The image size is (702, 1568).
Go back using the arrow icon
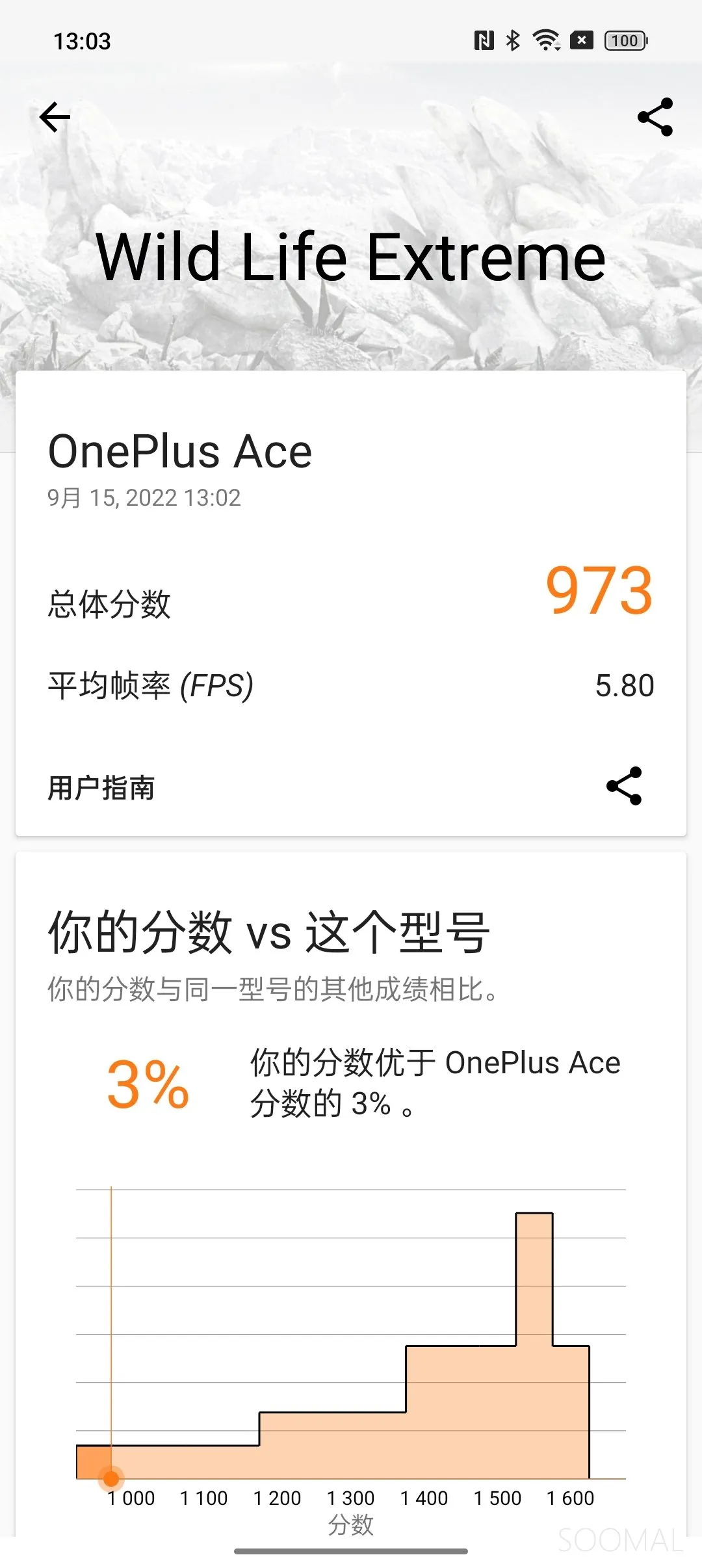click(55, 117)
